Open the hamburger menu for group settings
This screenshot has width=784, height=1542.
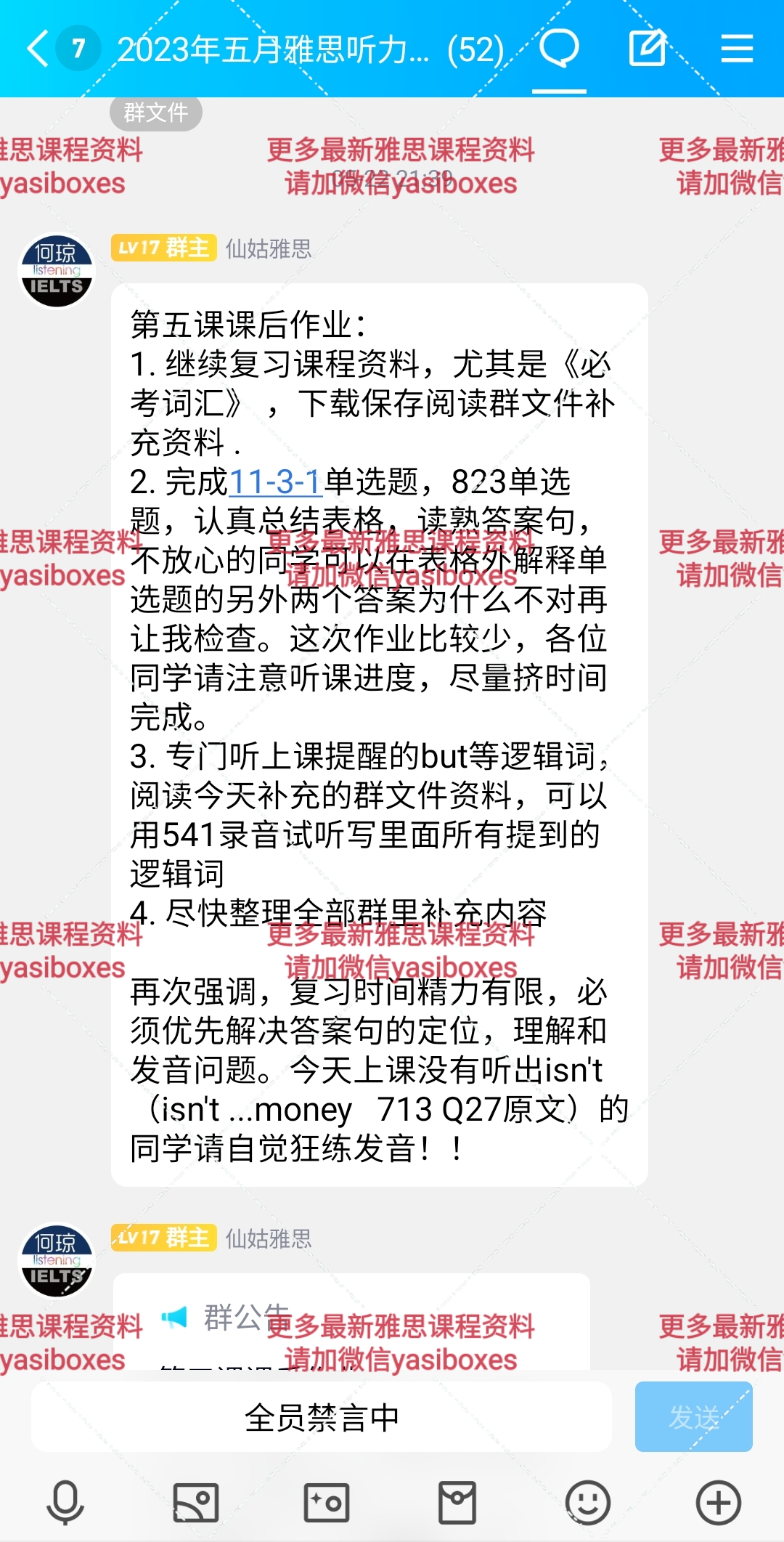coord(737,49)
